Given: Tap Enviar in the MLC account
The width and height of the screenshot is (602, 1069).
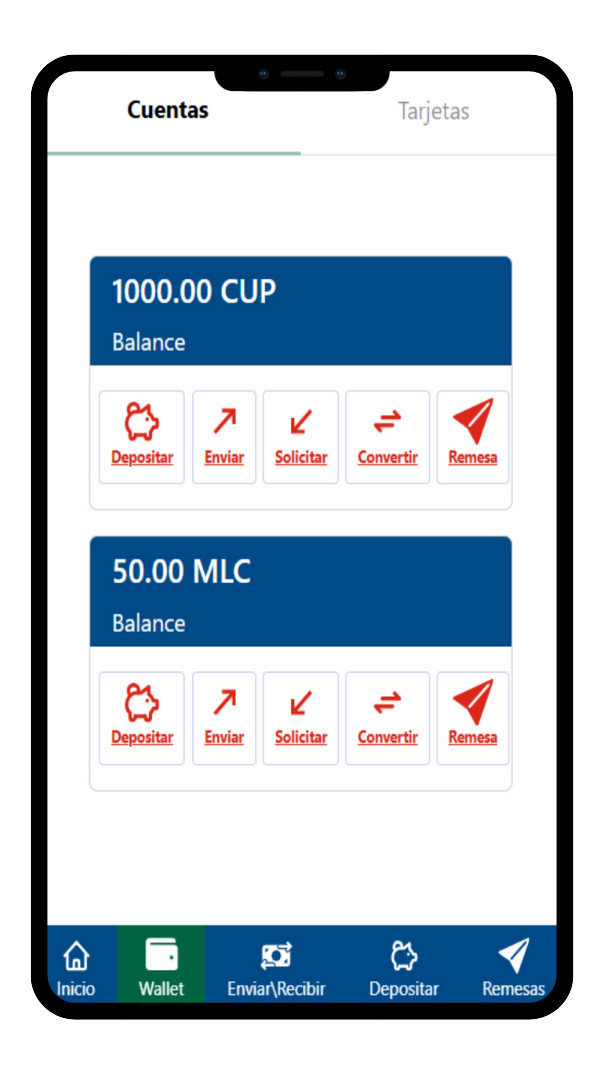Looking at the screenshot, I should [224, 718].
